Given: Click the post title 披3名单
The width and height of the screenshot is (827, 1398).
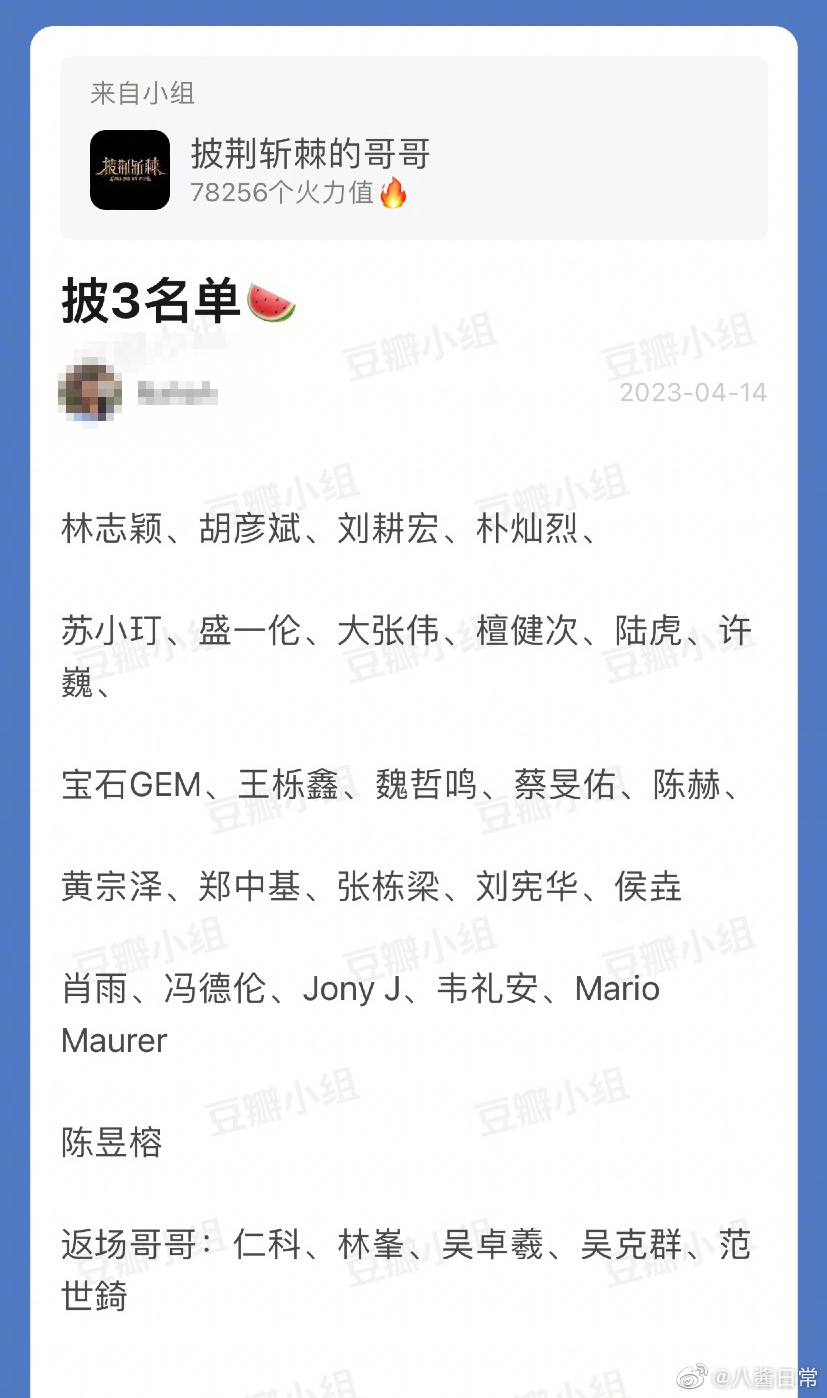Looking at the screenshot, I should tap(150, 298).
